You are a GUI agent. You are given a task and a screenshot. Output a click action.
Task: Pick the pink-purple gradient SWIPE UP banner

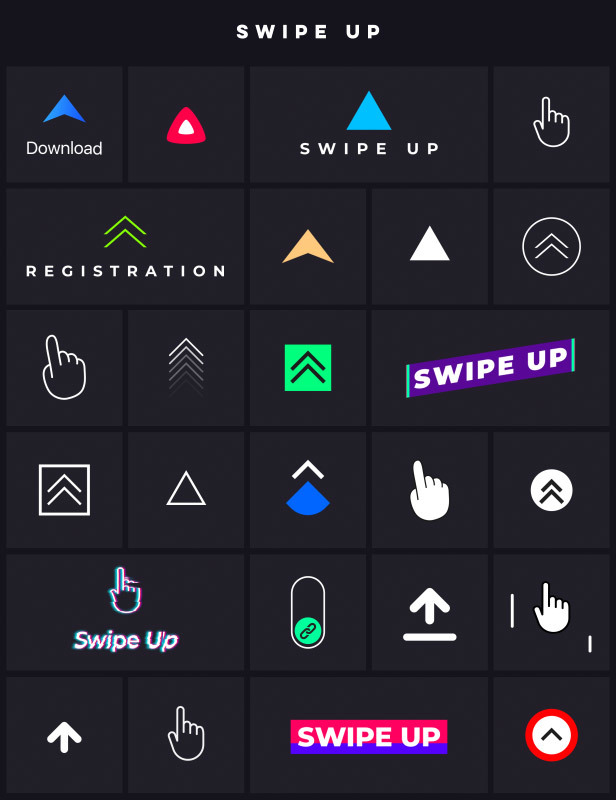(369, 737)
